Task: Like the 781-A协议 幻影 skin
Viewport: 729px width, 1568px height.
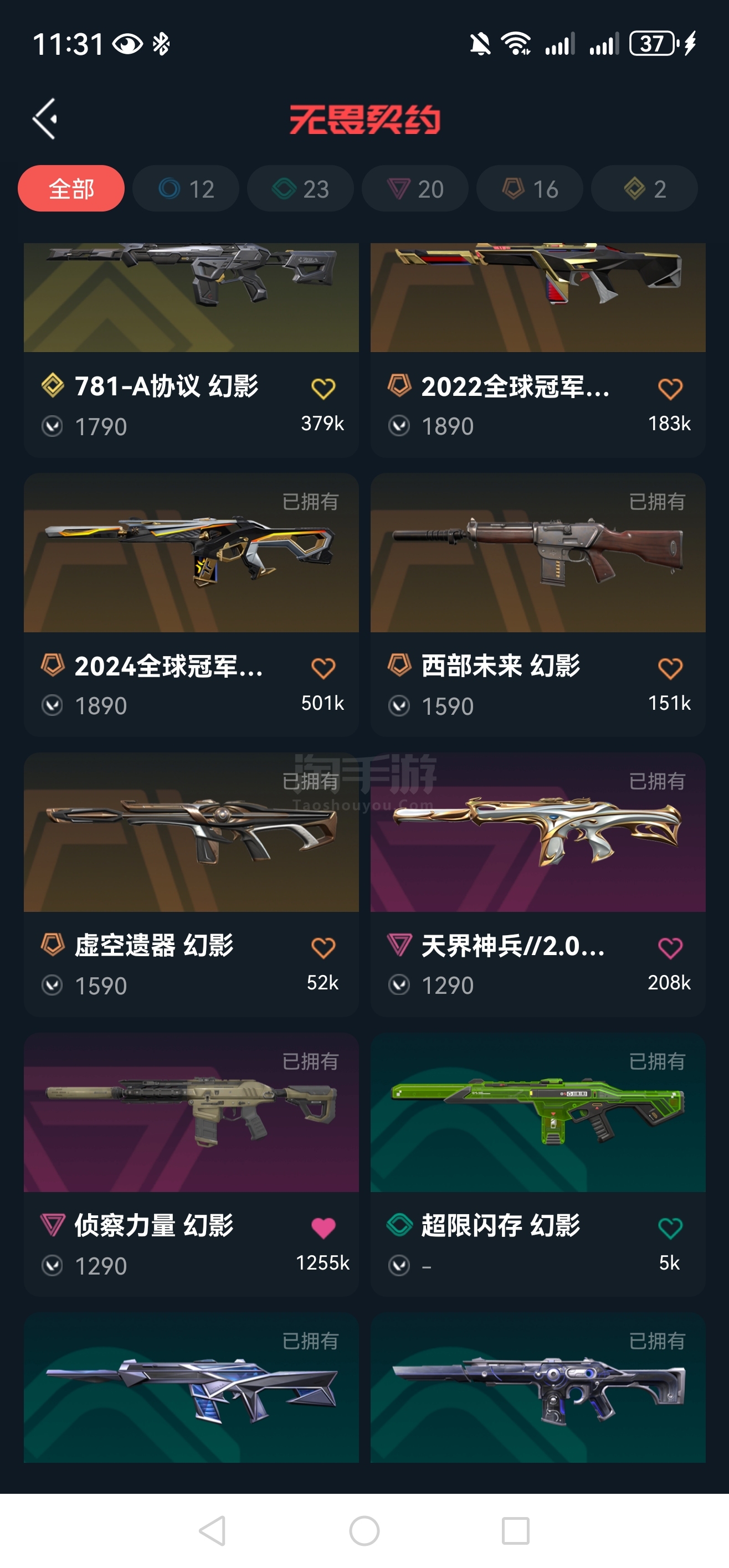Action: point(323,389)
